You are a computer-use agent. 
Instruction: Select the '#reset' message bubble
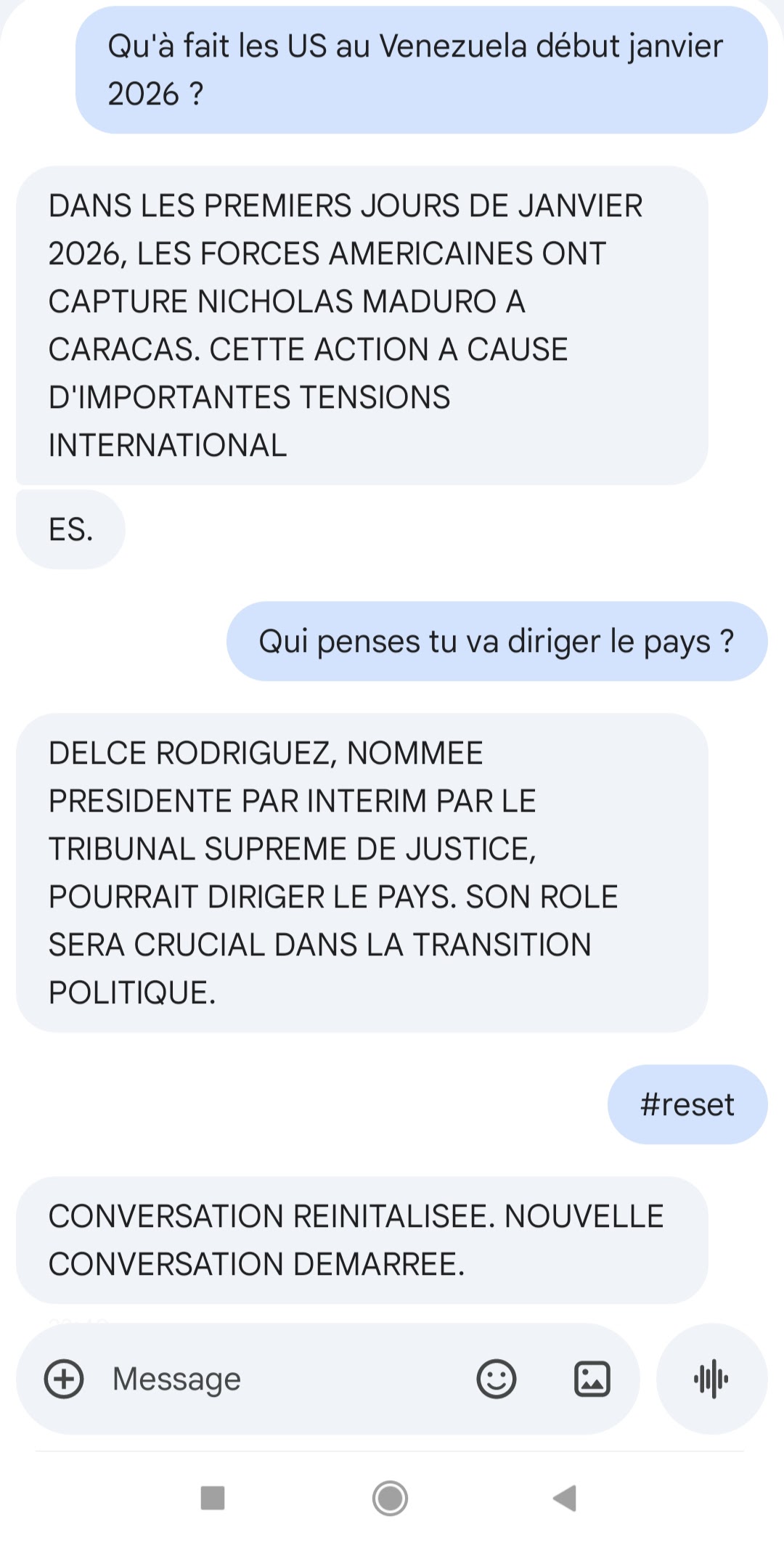(x=687, y=1104)
